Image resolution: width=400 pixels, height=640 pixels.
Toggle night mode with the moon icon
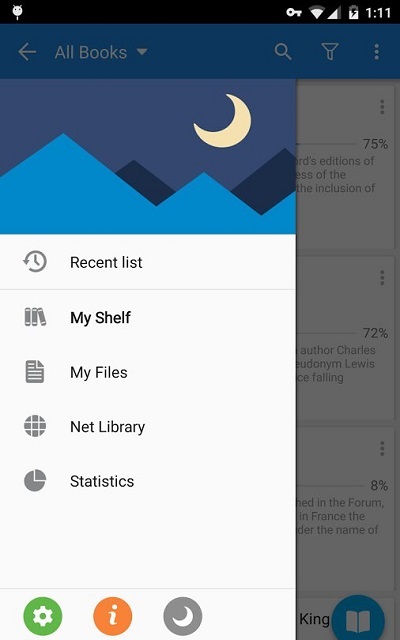coord(182,616)
